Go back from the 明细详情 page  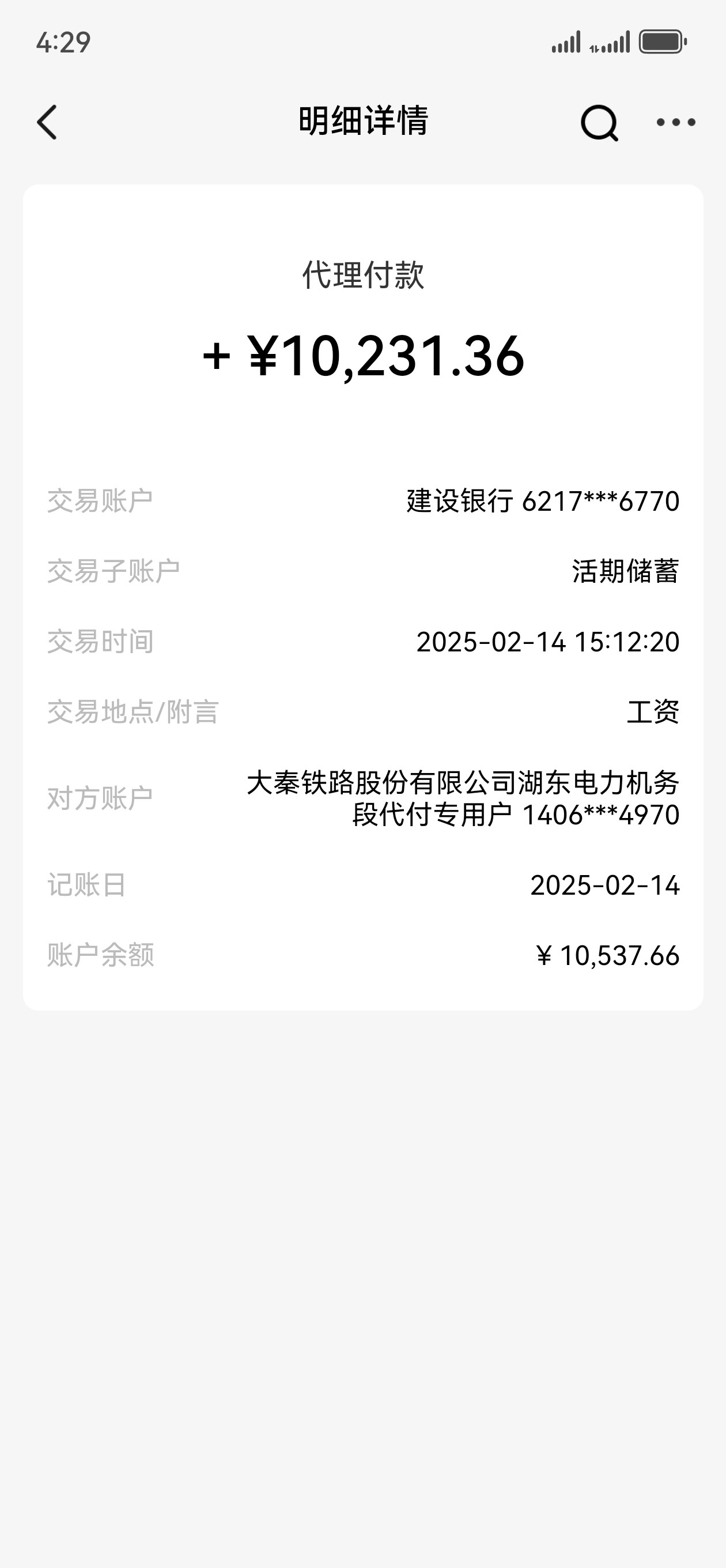point(47,122)
